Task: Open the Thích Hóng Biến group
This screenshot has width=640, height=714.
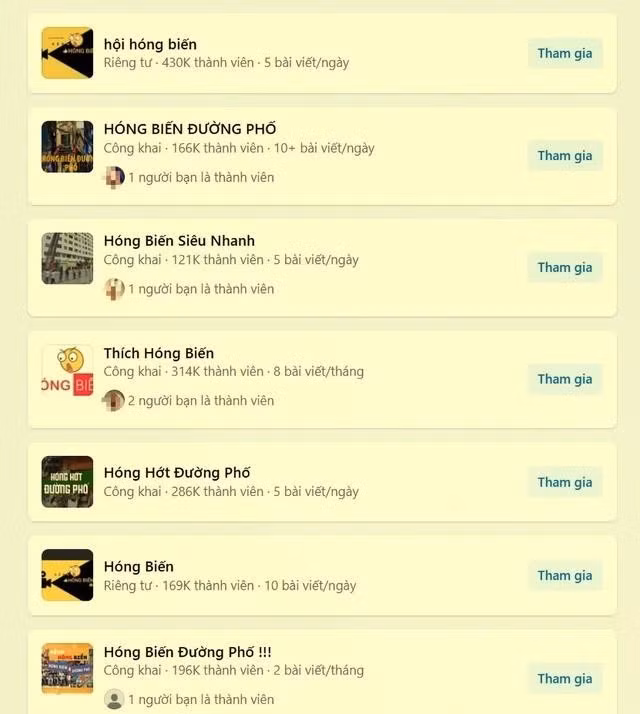Action: coord(158,353)
